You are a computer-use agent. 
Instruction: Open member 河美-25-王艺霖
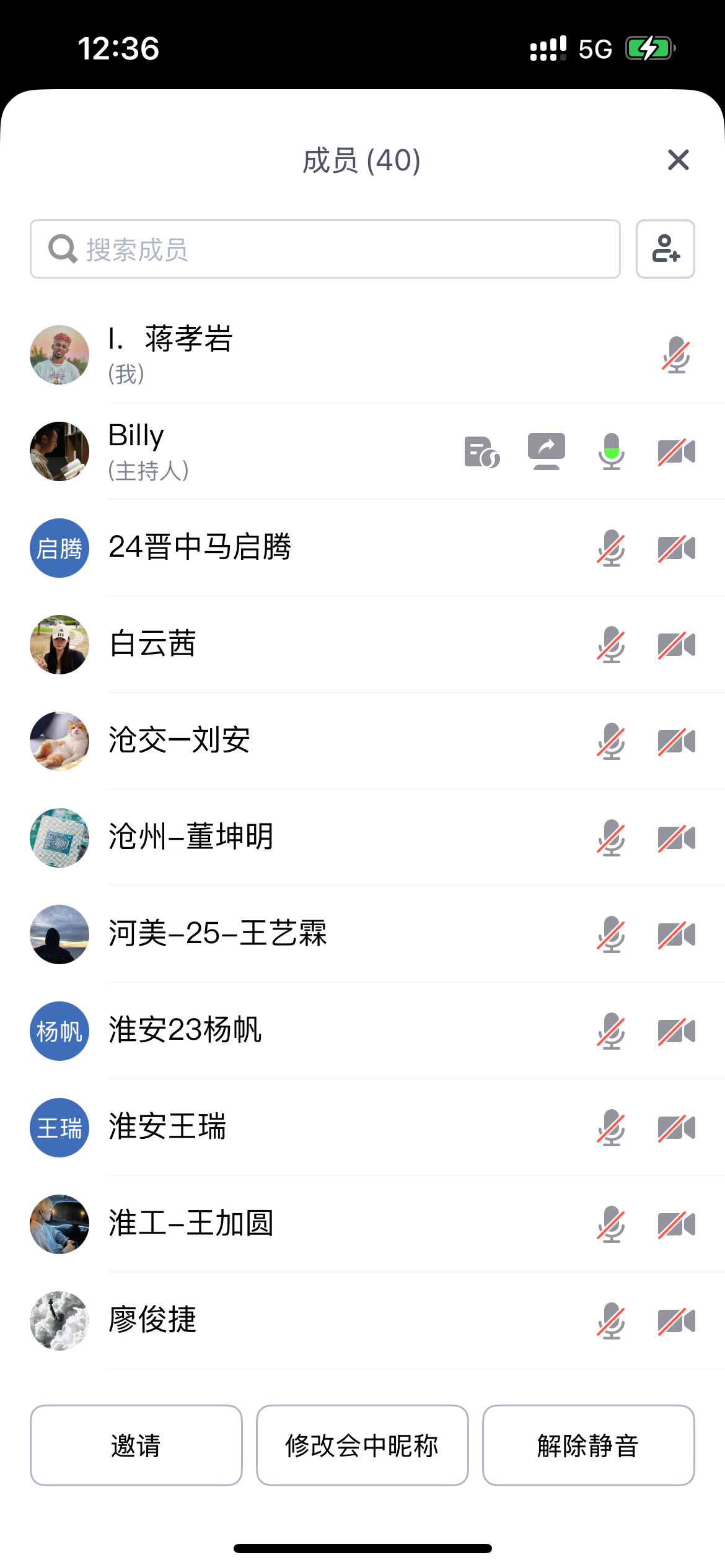(248, 934)
